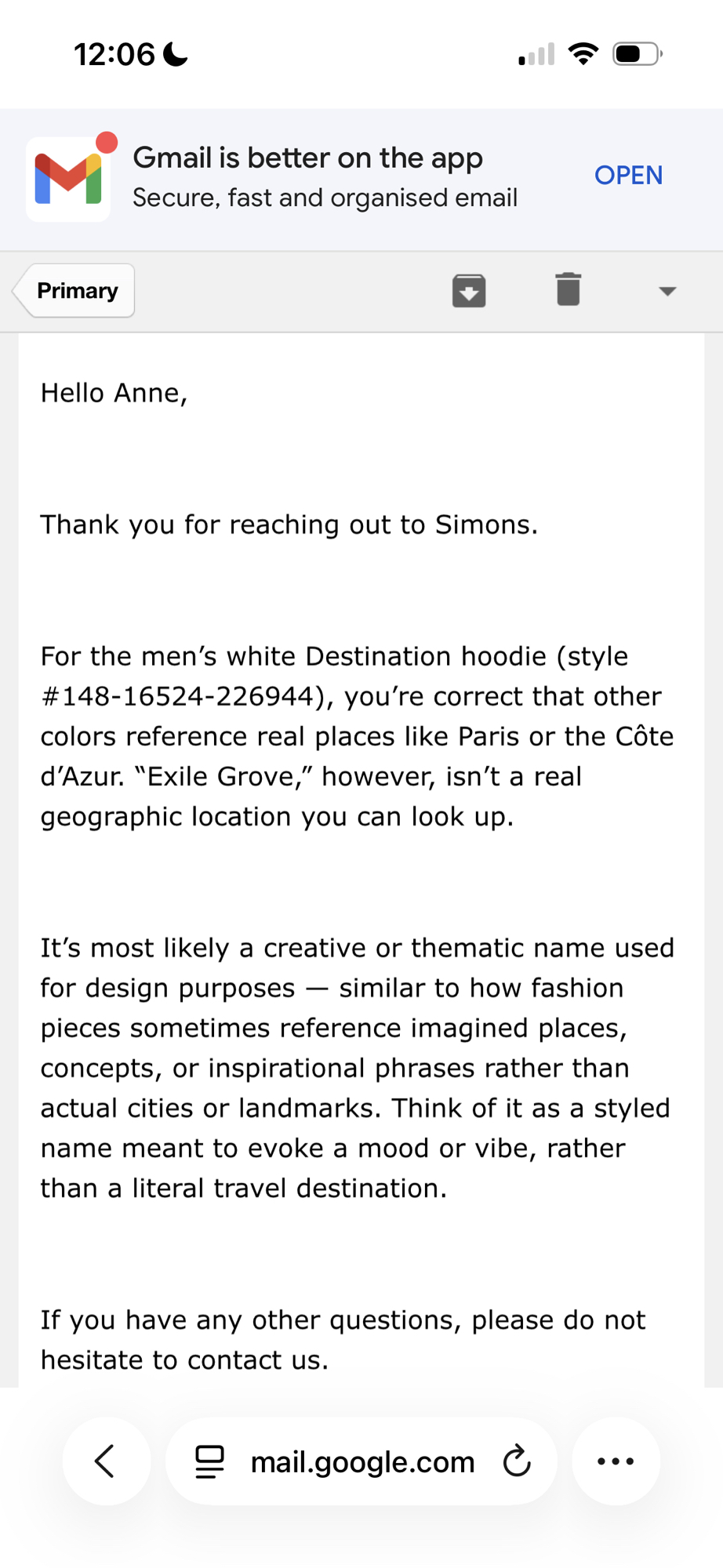Reload the page
Screen dimensions: 723x1568
click(517, 1461)
